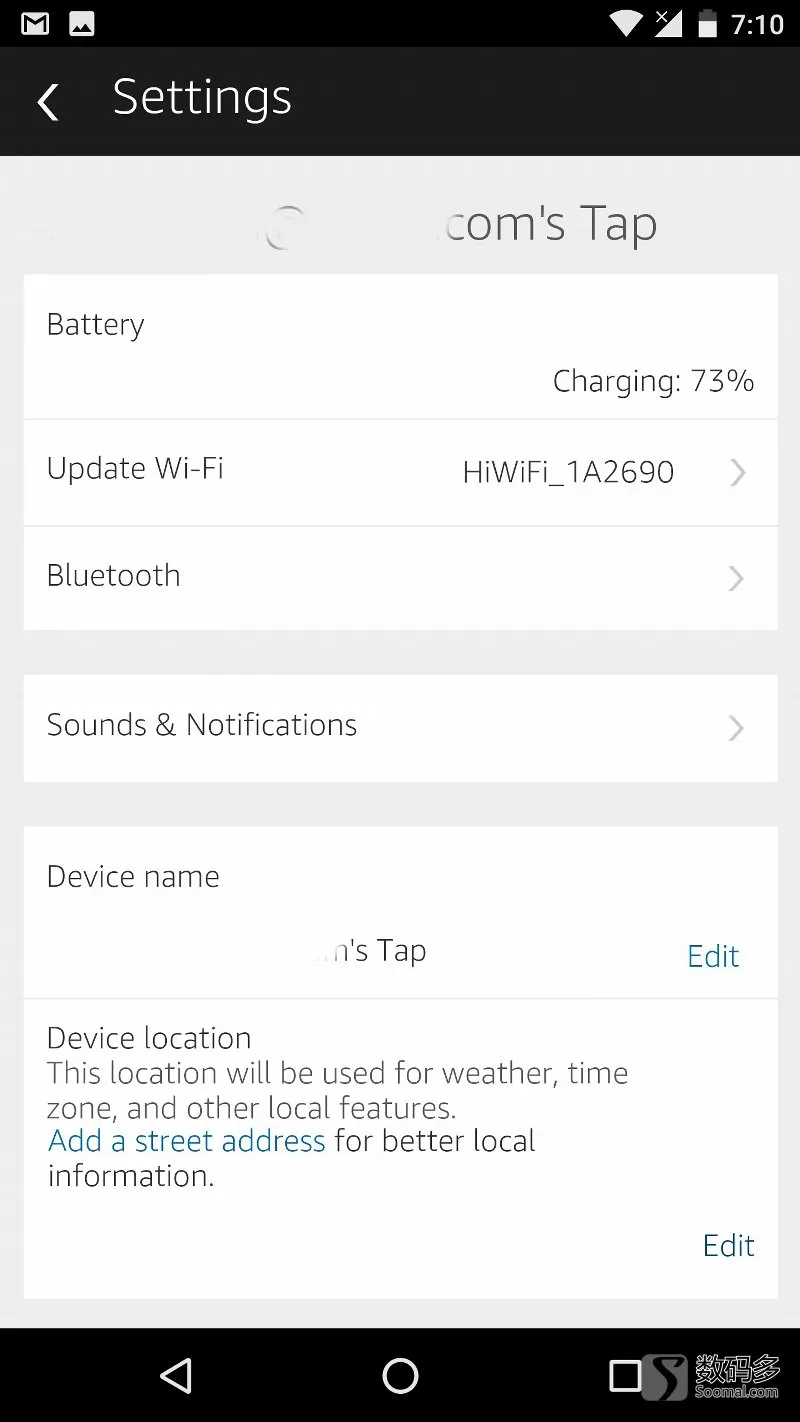Open Sounds & Notifications

pyautogui.click(x=400, y=727)
